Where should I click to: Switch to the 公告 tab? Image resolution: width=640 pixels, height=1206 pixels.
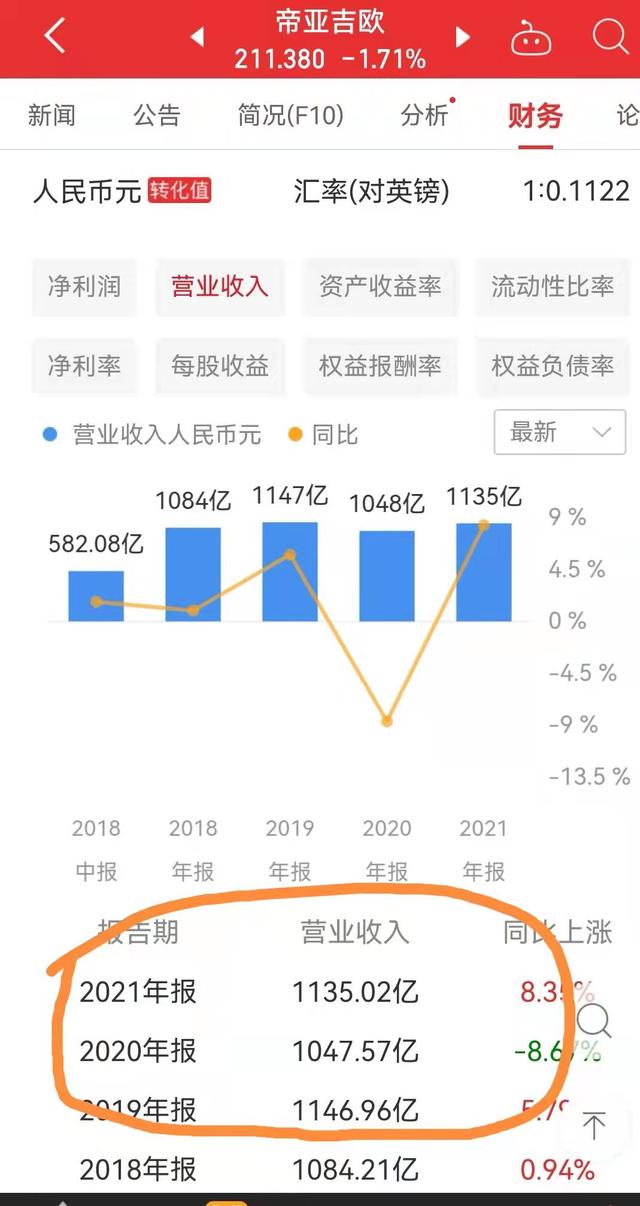click(157, 115)
